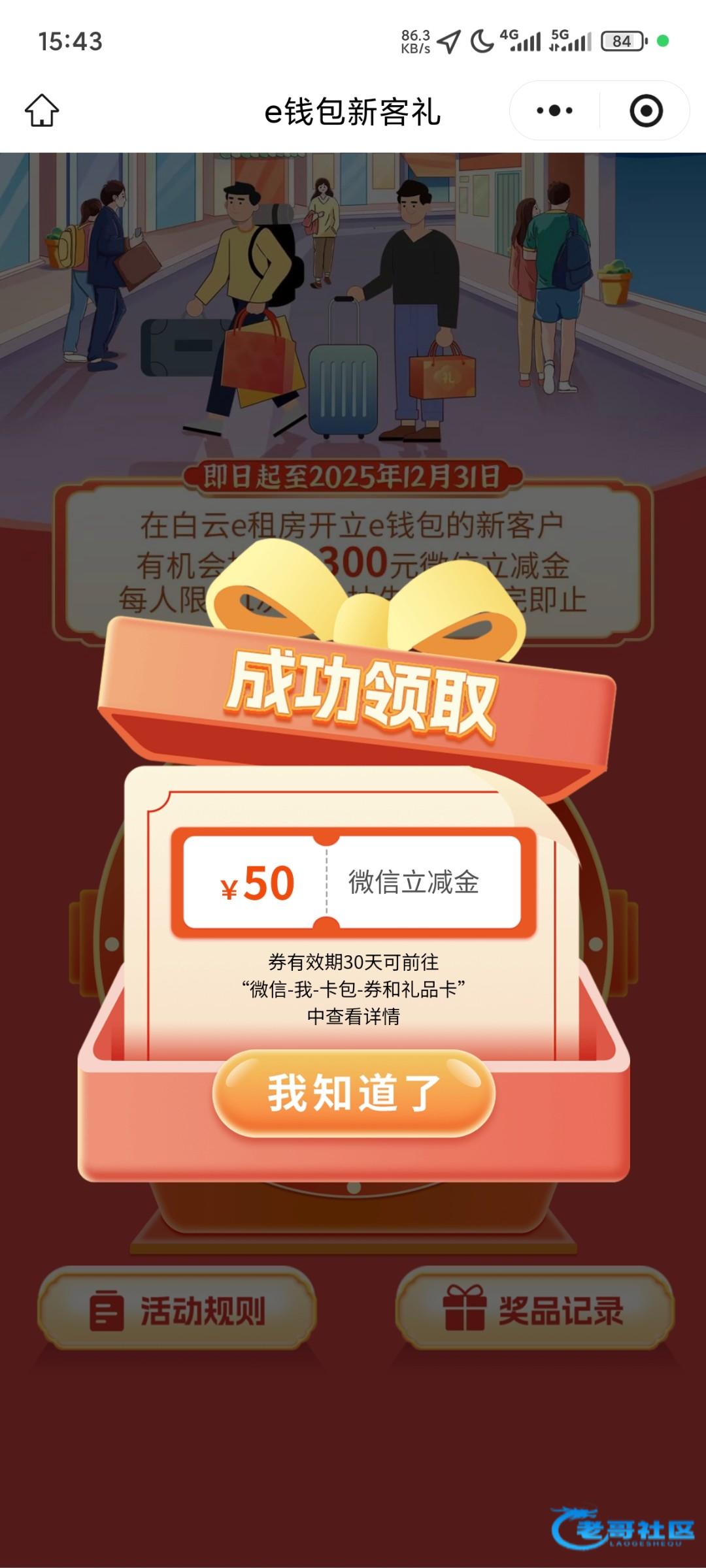Image resolution: width=706 pixels, height=1568 pixels.
Task: Tap the home icon in the header
Action: point(42,110)
